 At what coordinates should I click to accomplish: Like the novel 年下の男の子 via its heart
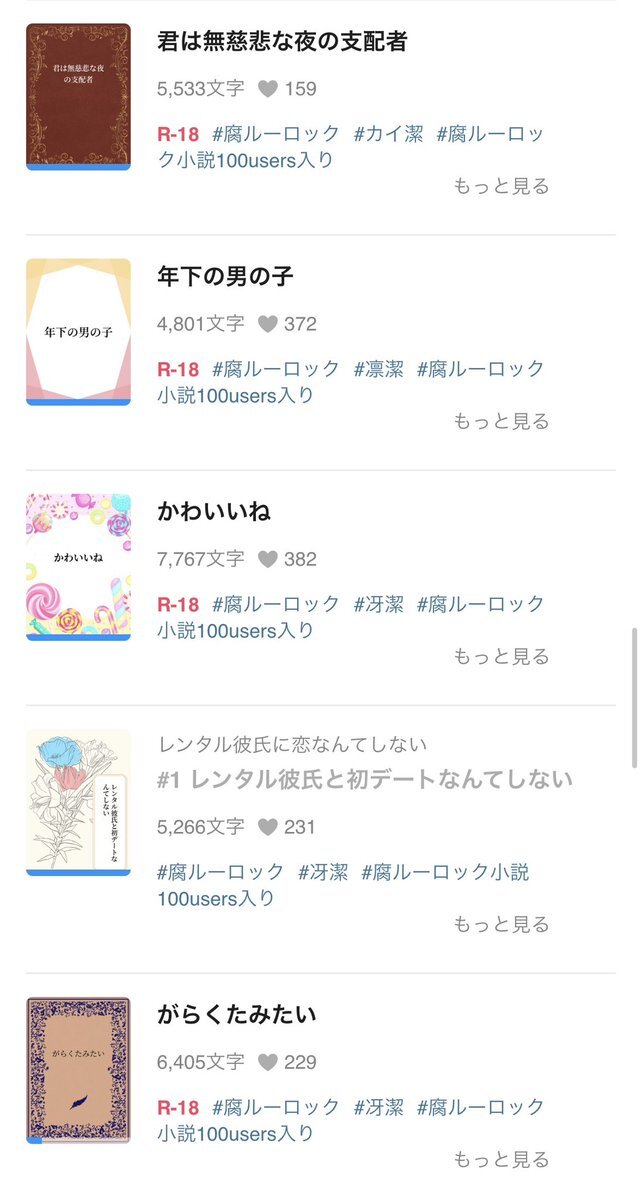coord(267,324)
